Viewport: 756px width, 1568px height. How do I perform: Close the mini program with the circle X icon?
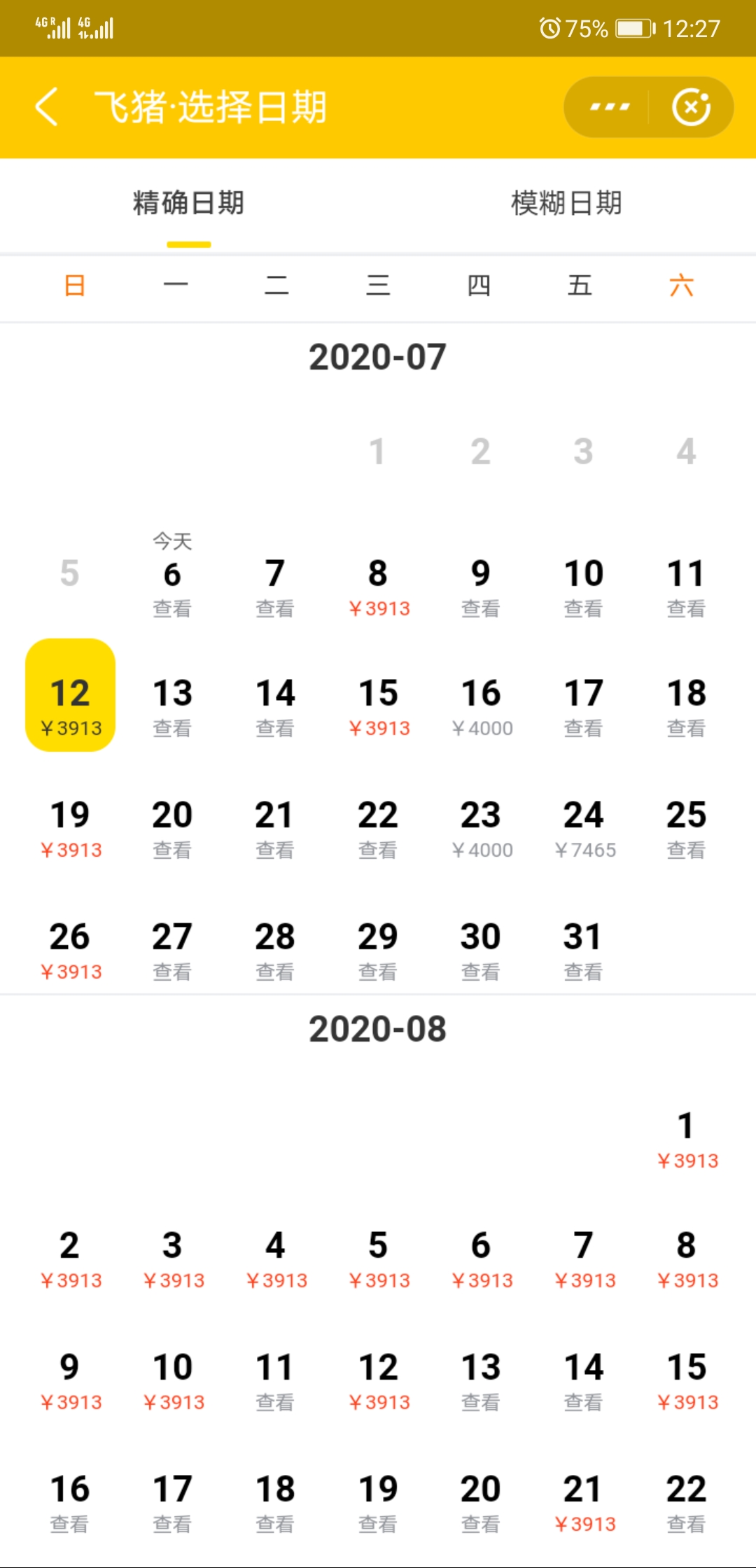692,107
